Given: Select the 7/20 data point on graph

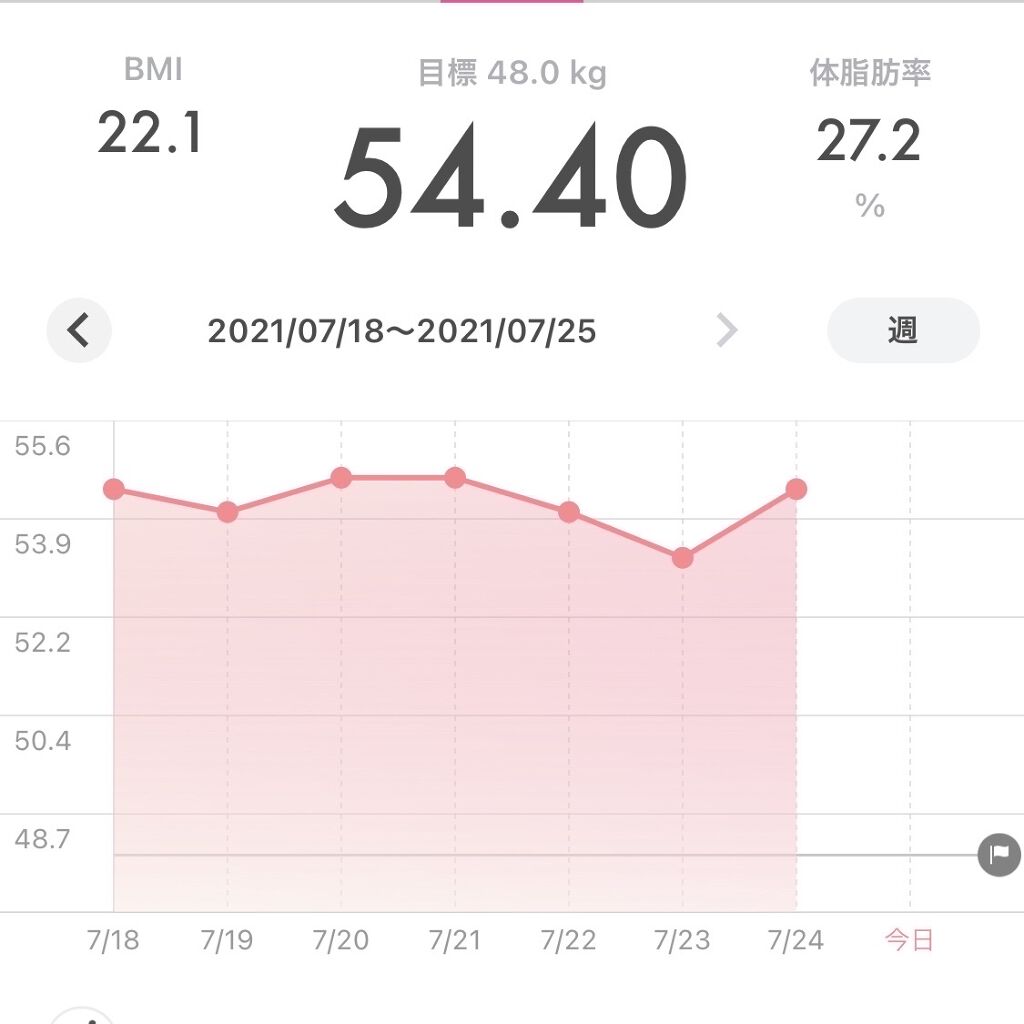Looking at the screenshot, I should click(x=341, y=478).
